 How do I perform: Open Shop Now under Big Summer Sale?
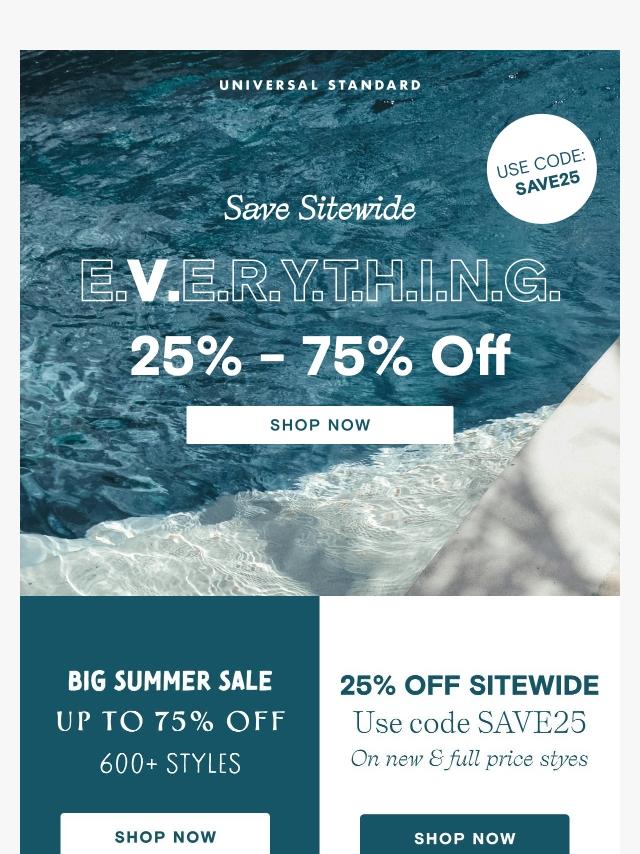165,836
